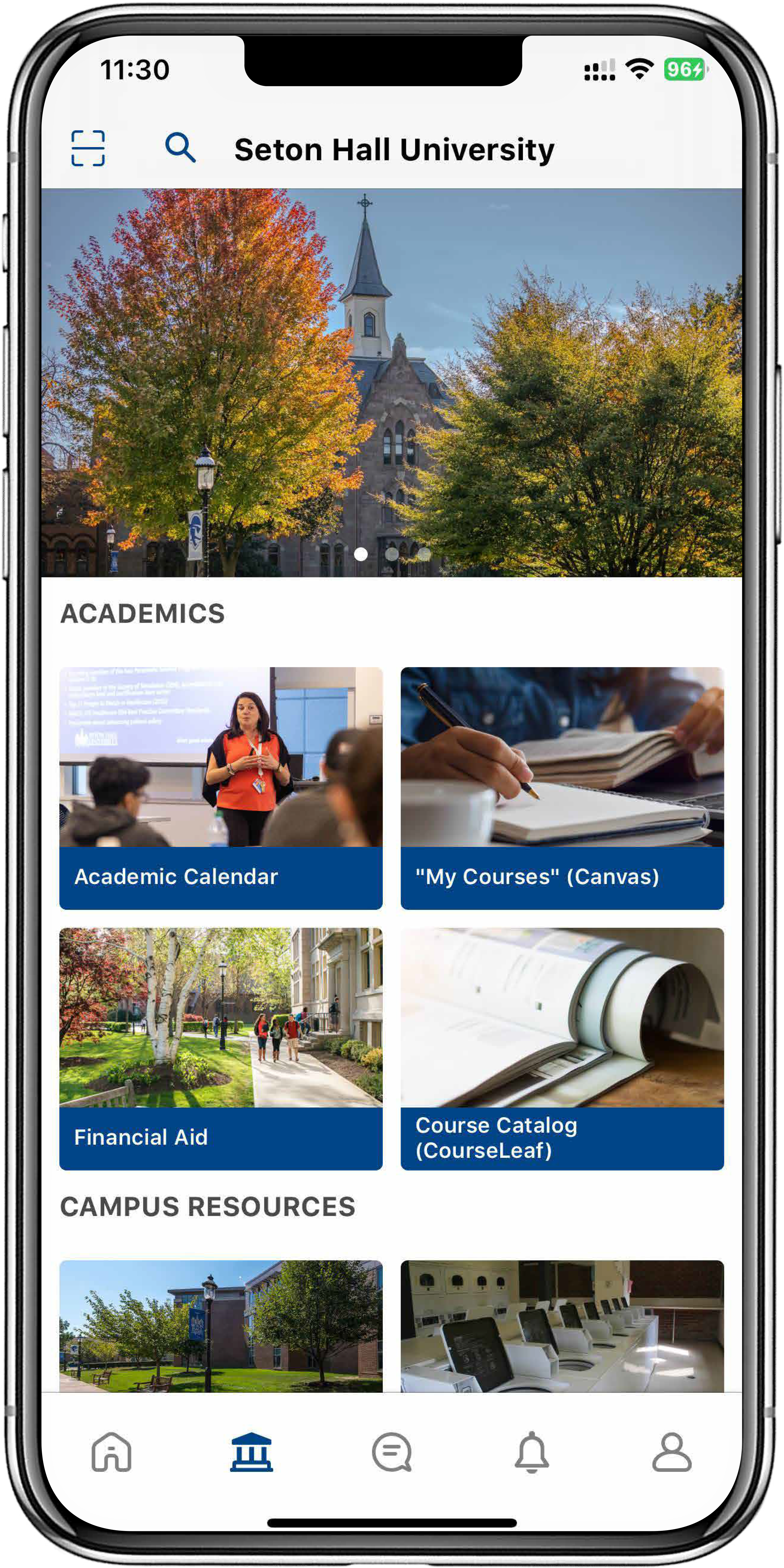The height and width of the screenshot is (1568, 784).
Task: Open the campus building photo tile
Action: (x=221, y=1326)
